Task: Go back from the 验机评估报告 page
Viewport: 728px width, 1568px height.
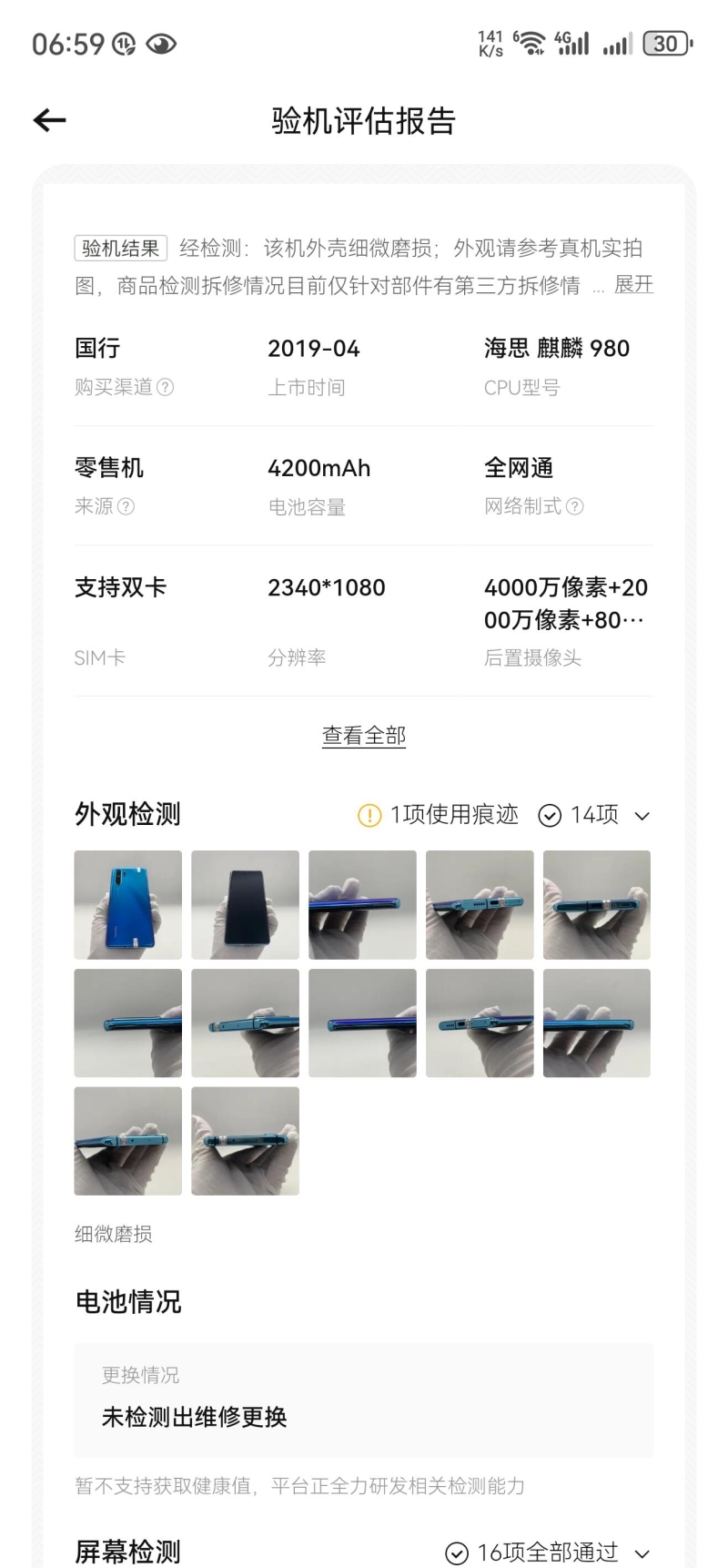Action: tap(50, 120)
